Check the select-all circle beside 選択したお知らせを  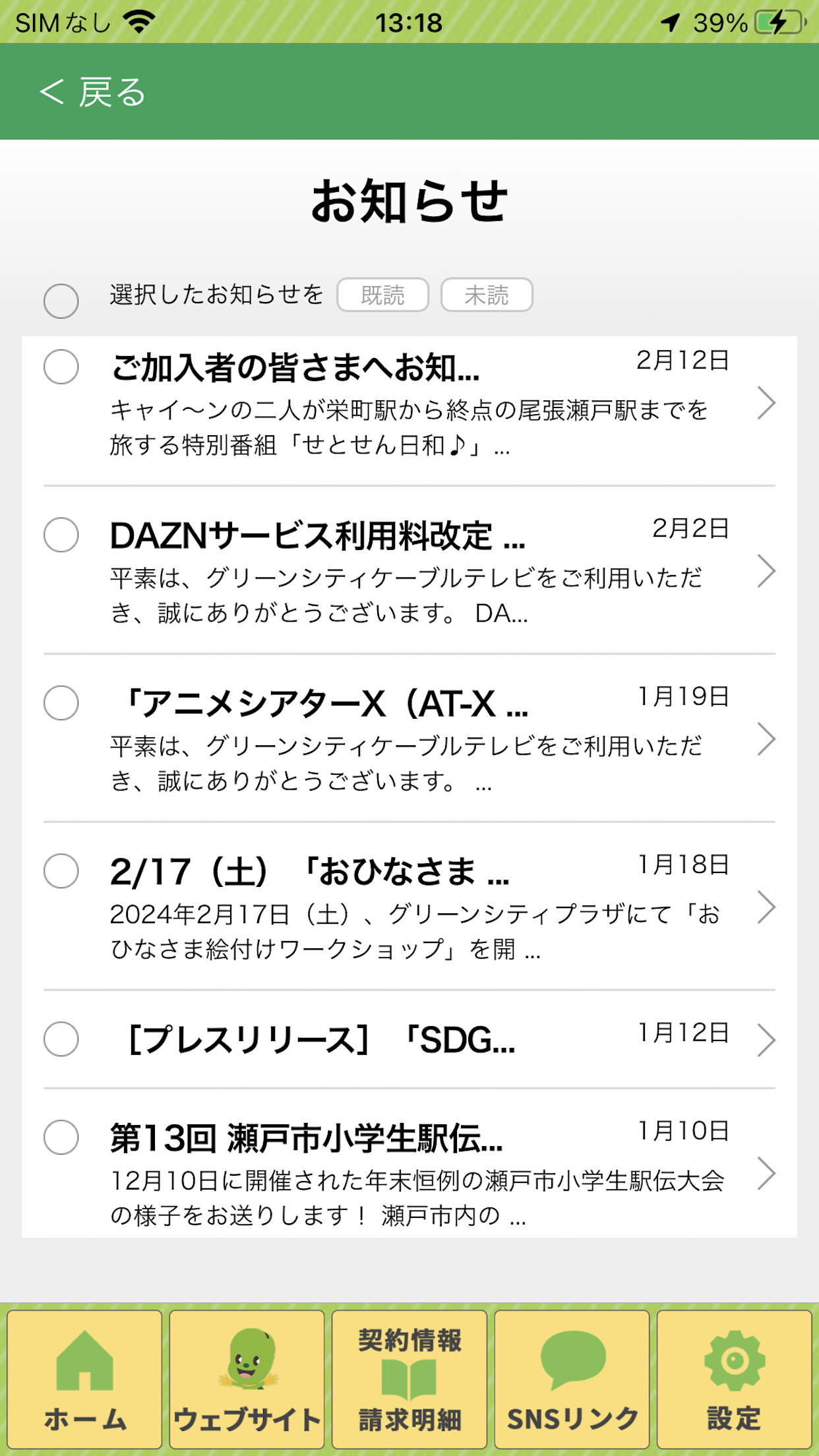click(x=61, y=301)
